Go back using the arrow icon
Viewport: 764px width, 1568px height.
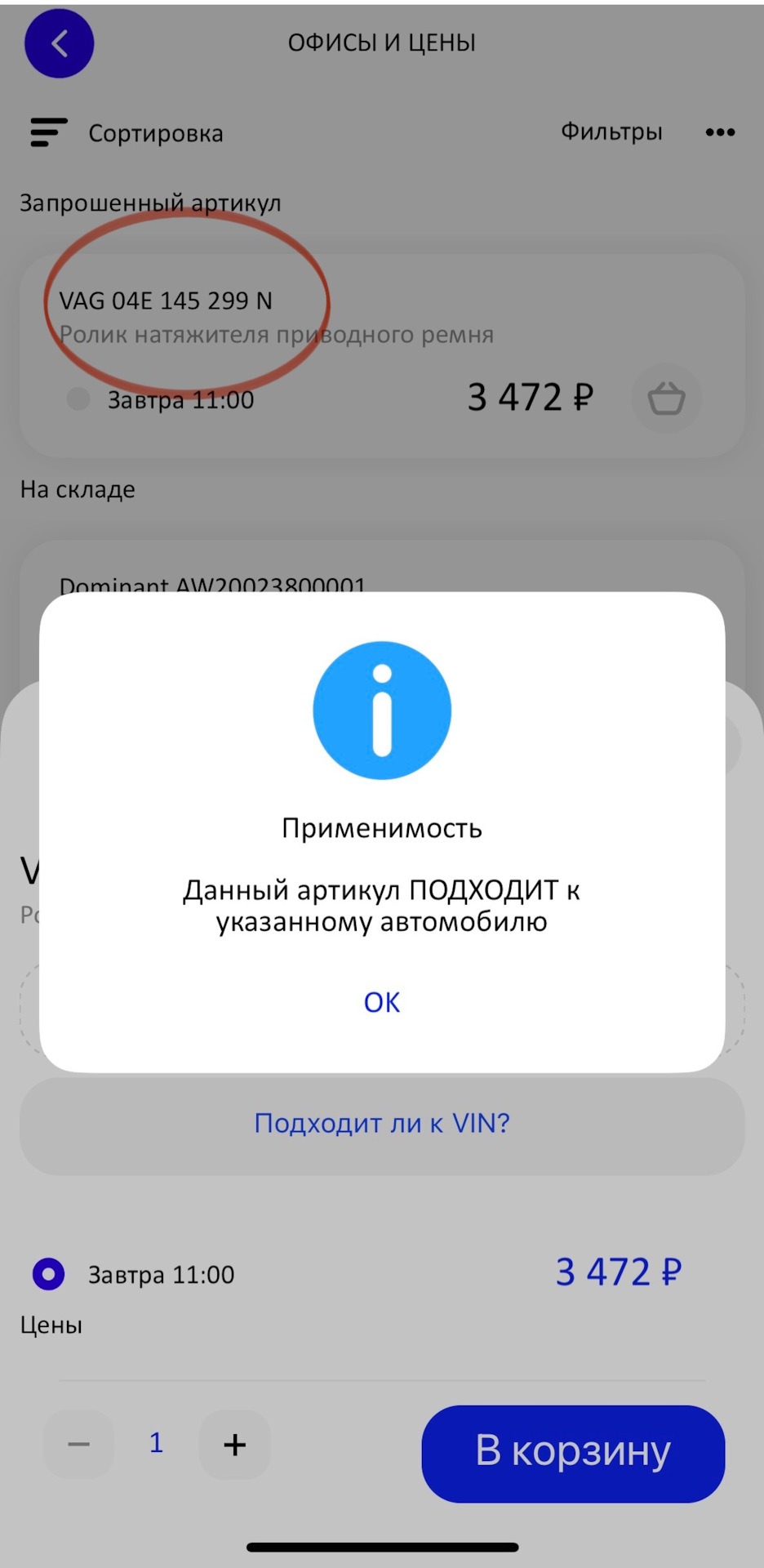(60, 43)
